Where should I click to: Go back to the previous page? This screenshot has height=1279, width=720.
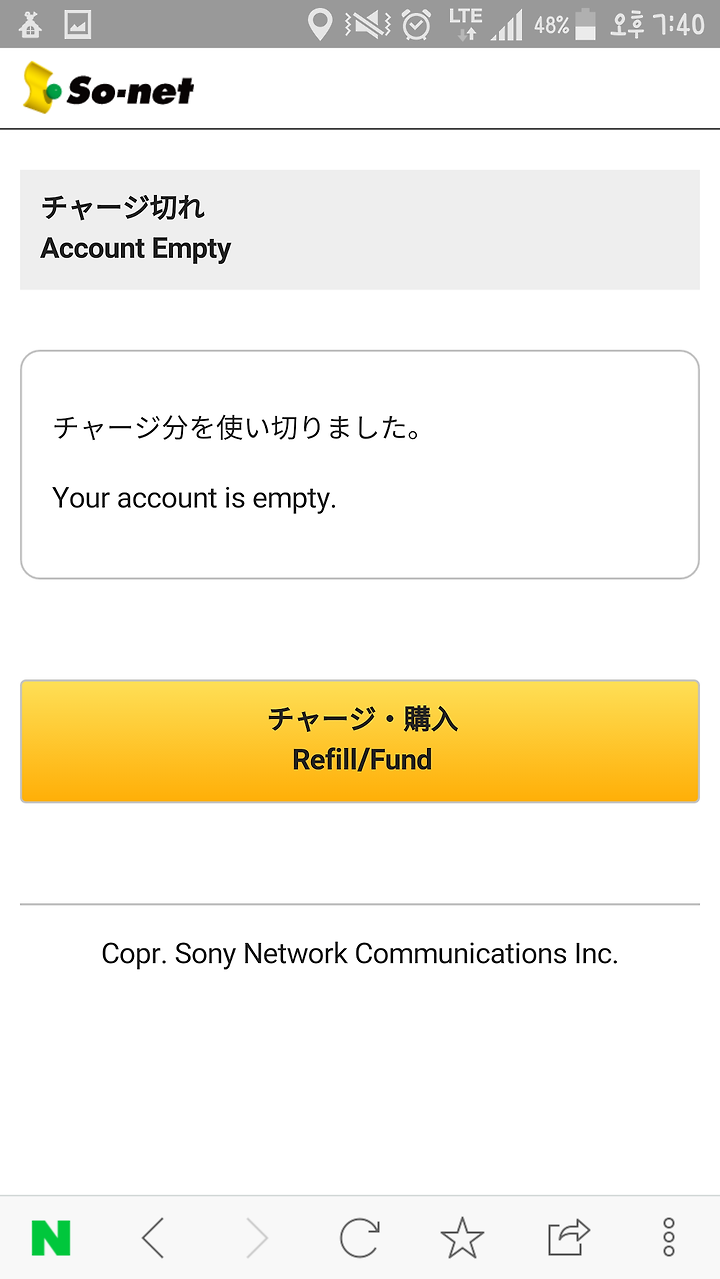153,1238
